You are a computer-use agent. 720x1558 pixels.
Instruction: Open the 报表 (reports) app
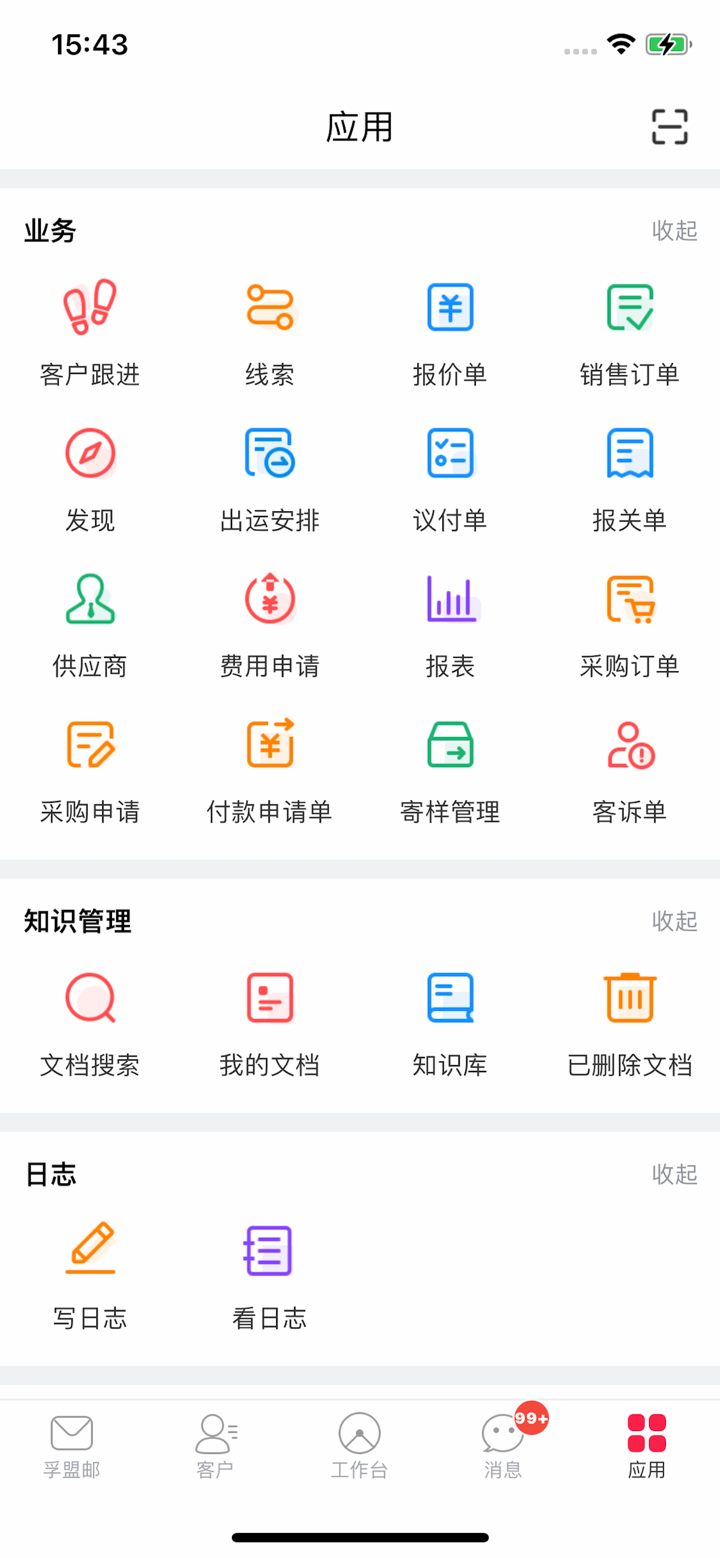449,622
